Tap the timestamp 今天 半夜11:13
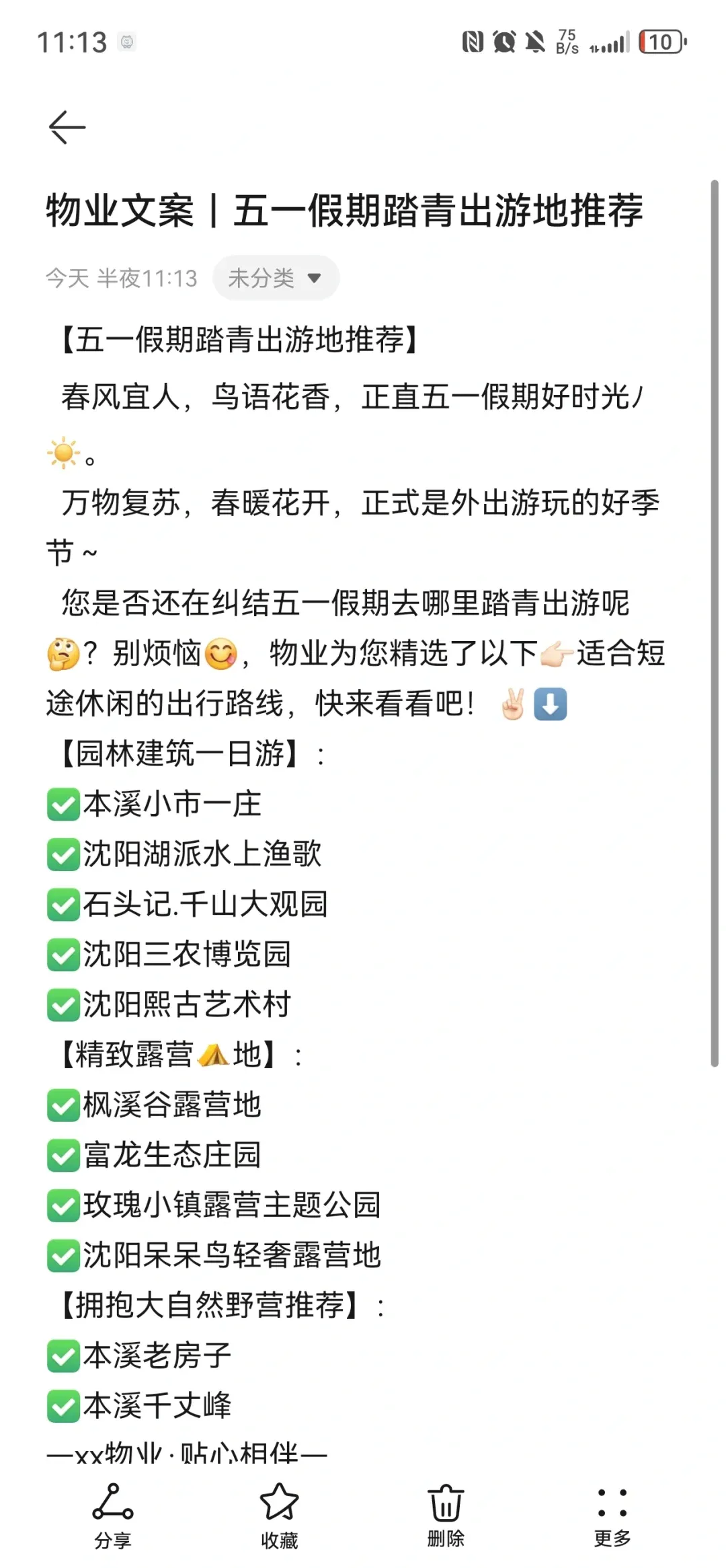Screen dimensions: 726x1568 120,277
